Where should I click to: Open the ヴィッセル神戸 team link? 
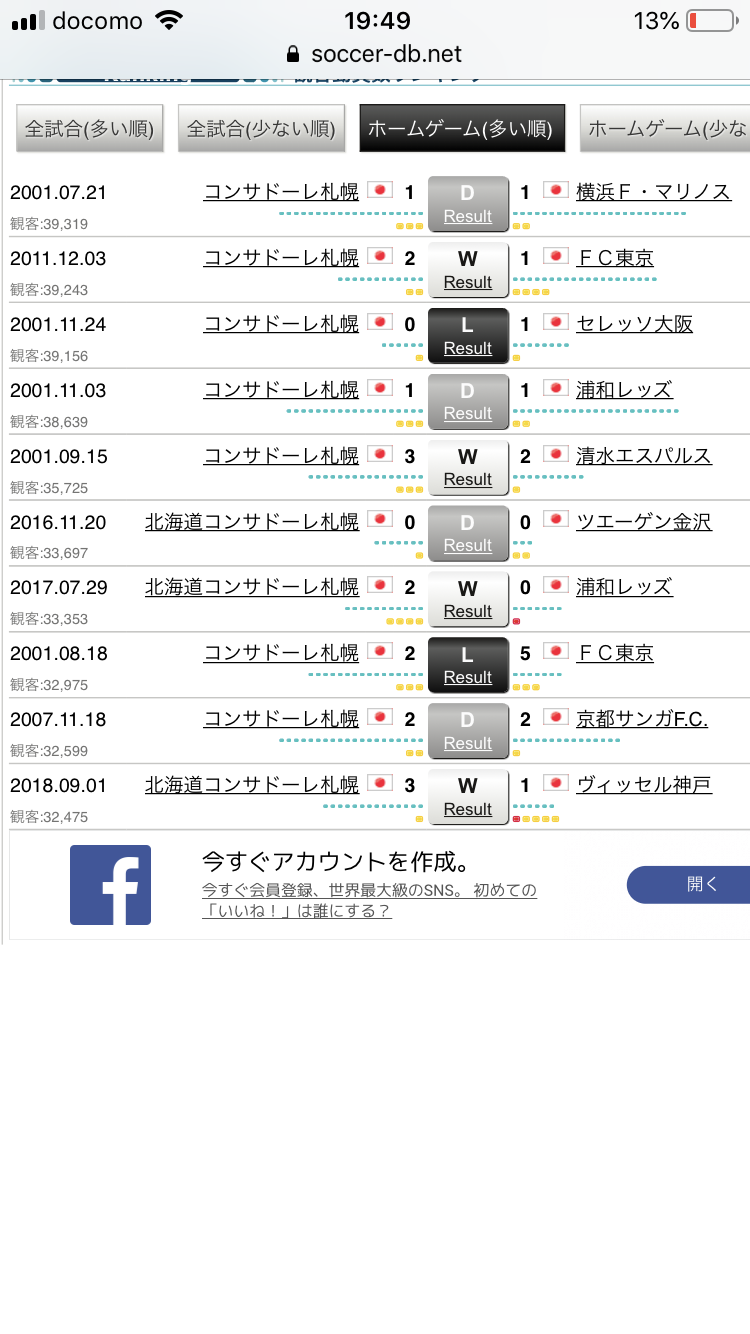[x=644, y=786]
